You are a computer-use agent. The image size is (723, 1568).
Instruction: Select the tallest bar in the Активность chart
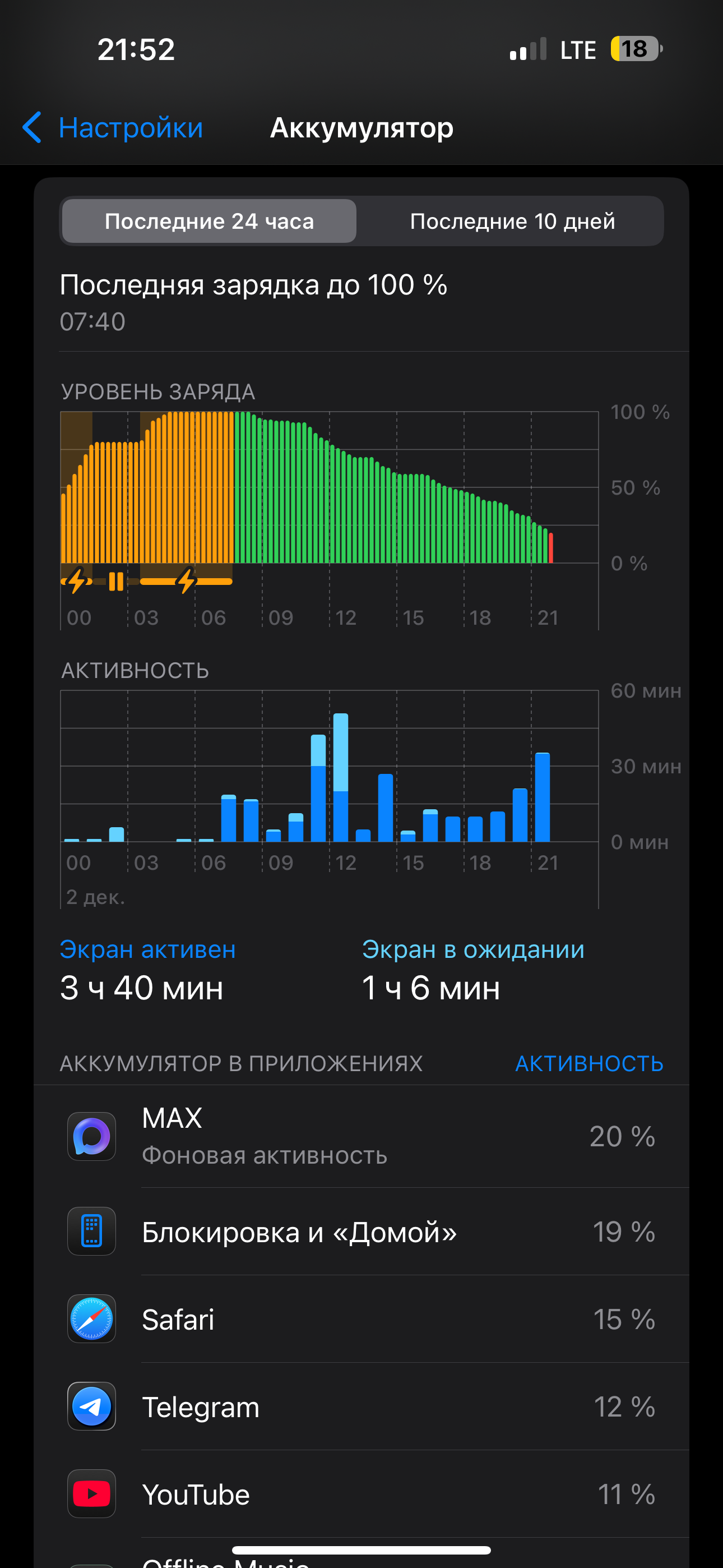[x=341, y=778]
